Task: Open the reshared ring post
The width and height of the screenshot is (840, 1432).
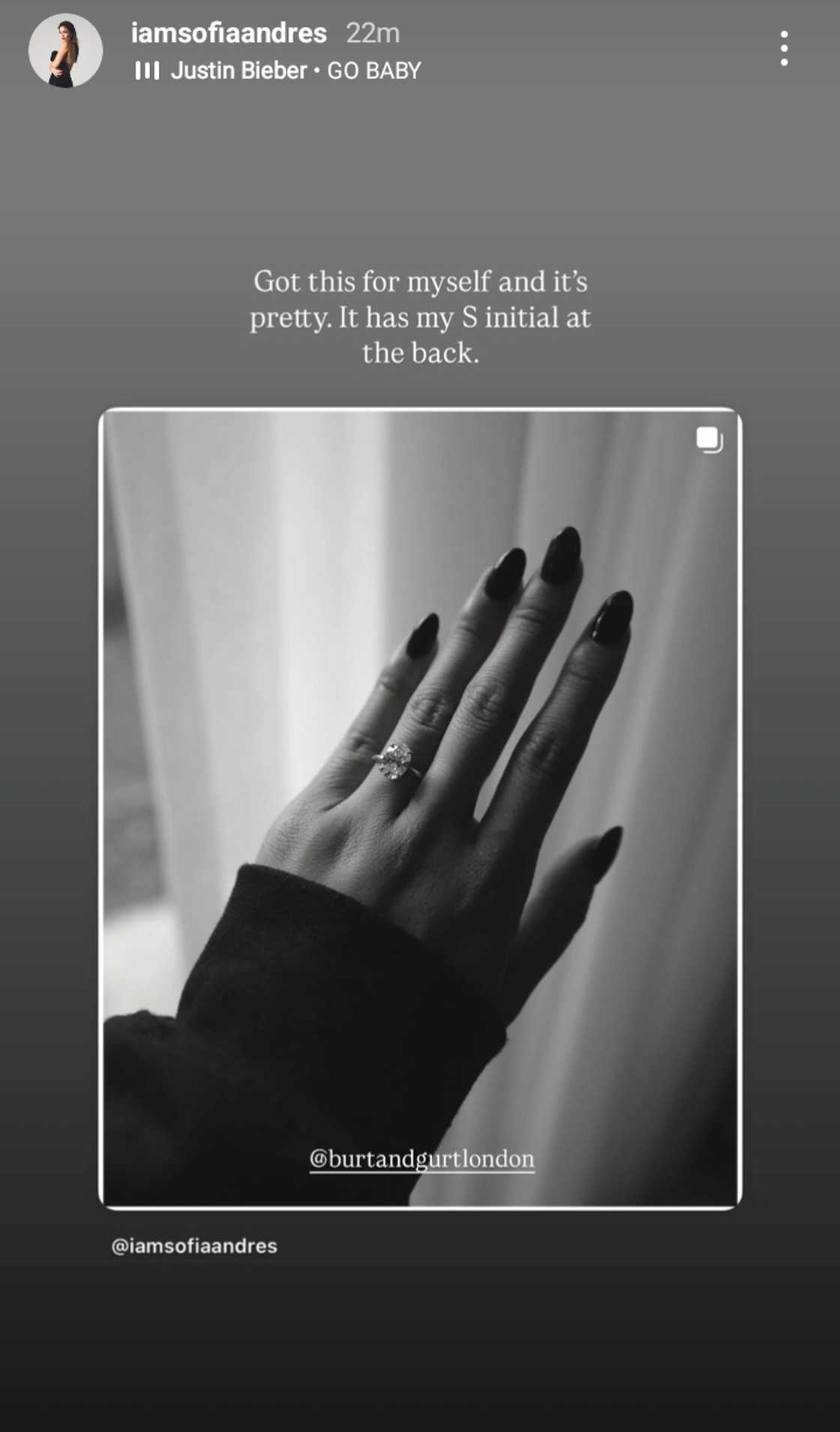Action: point(420,750)
